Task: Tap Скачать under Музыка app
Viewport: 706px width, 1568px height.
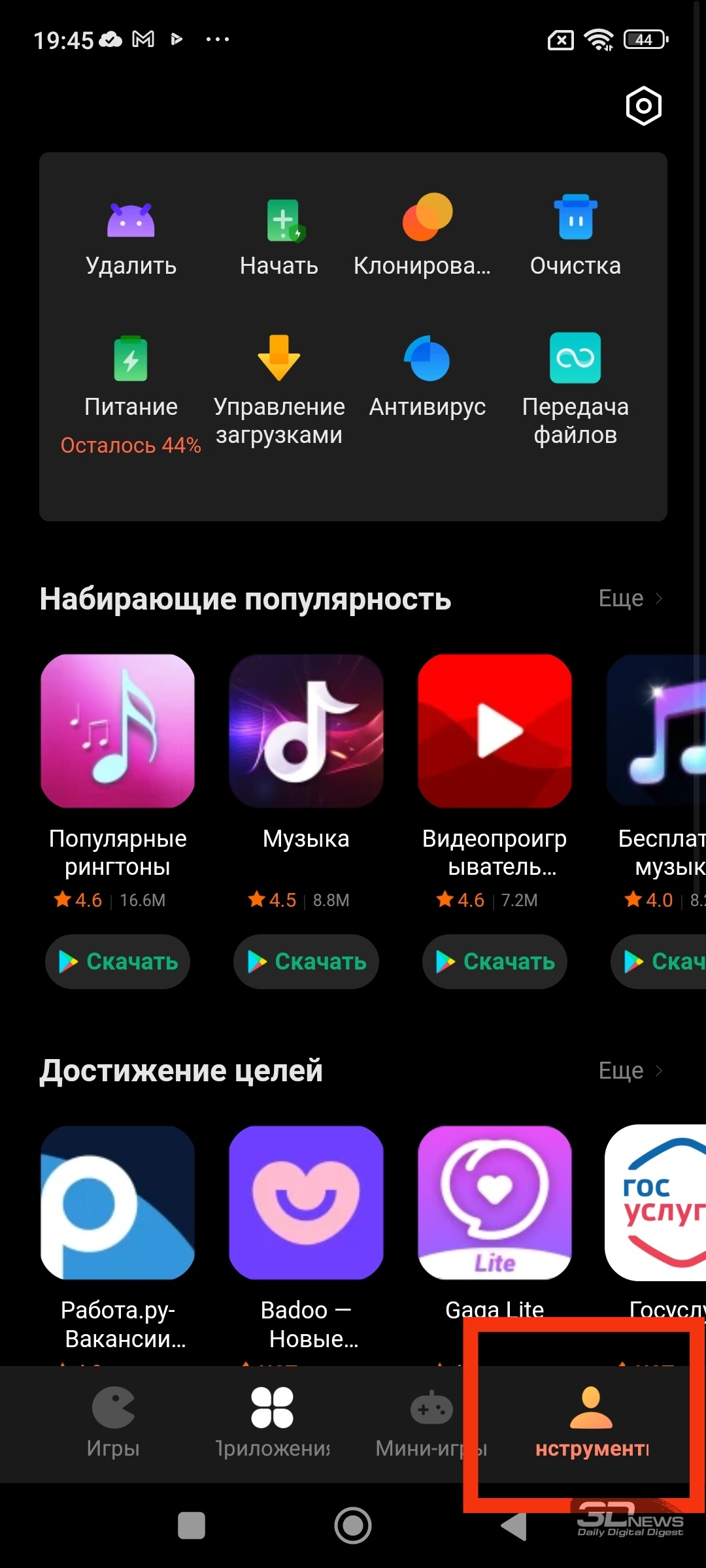Action: tap(306, 962)
